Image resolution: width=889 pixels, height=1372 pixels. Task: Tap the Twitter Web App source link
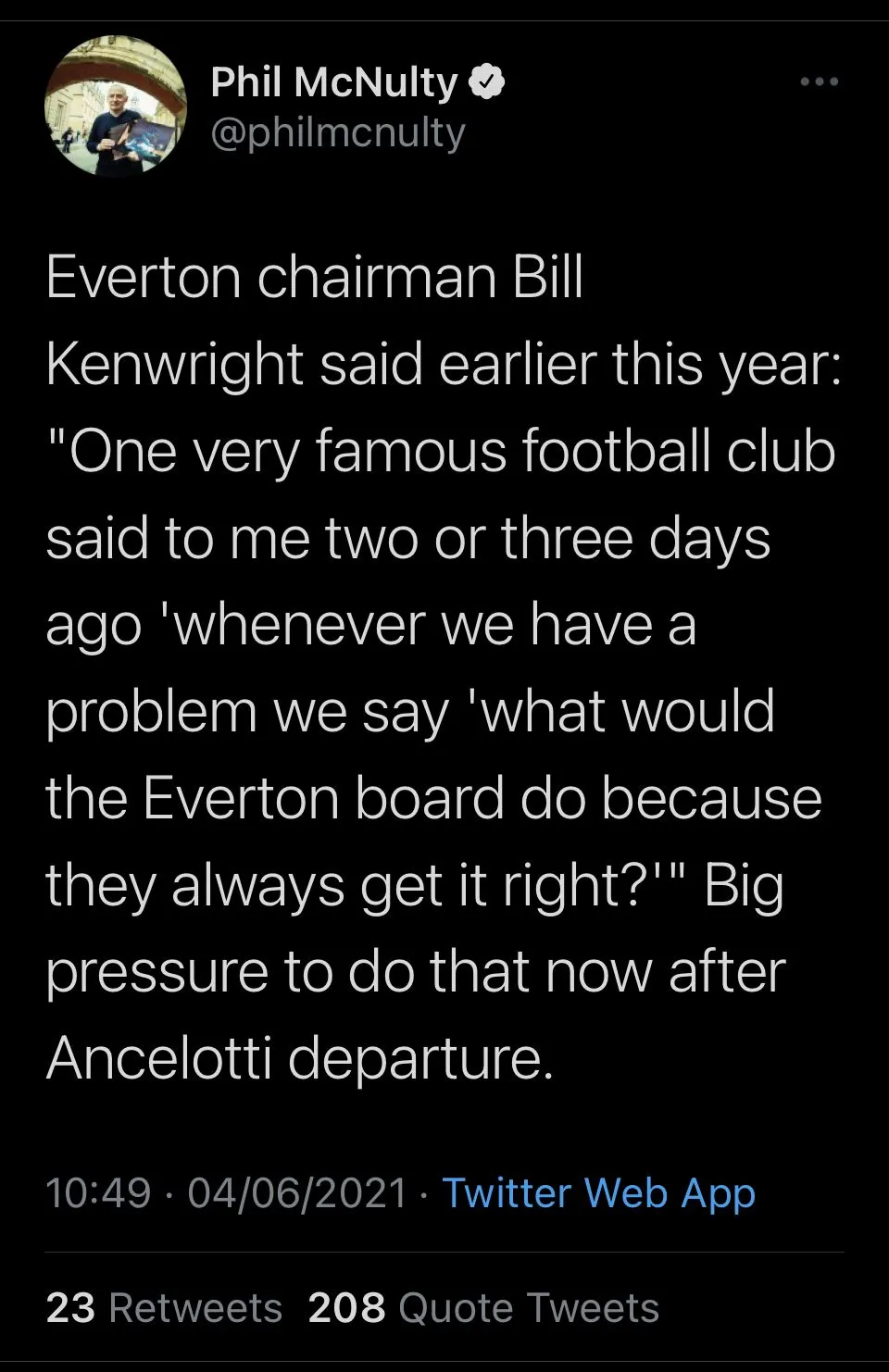point(598,1192)
